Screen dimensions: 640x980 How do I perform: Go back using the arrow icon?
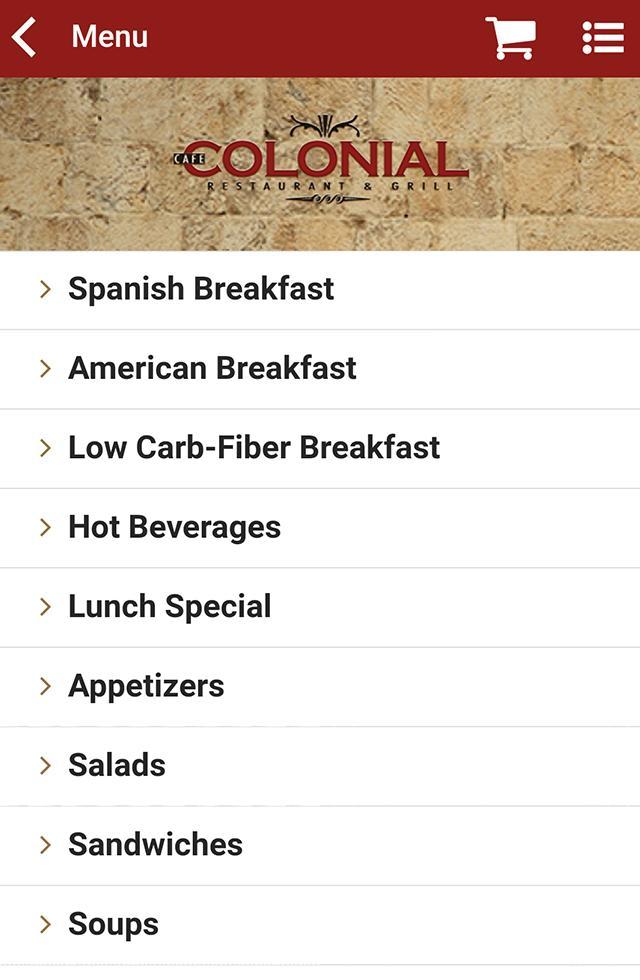point(25,38)
